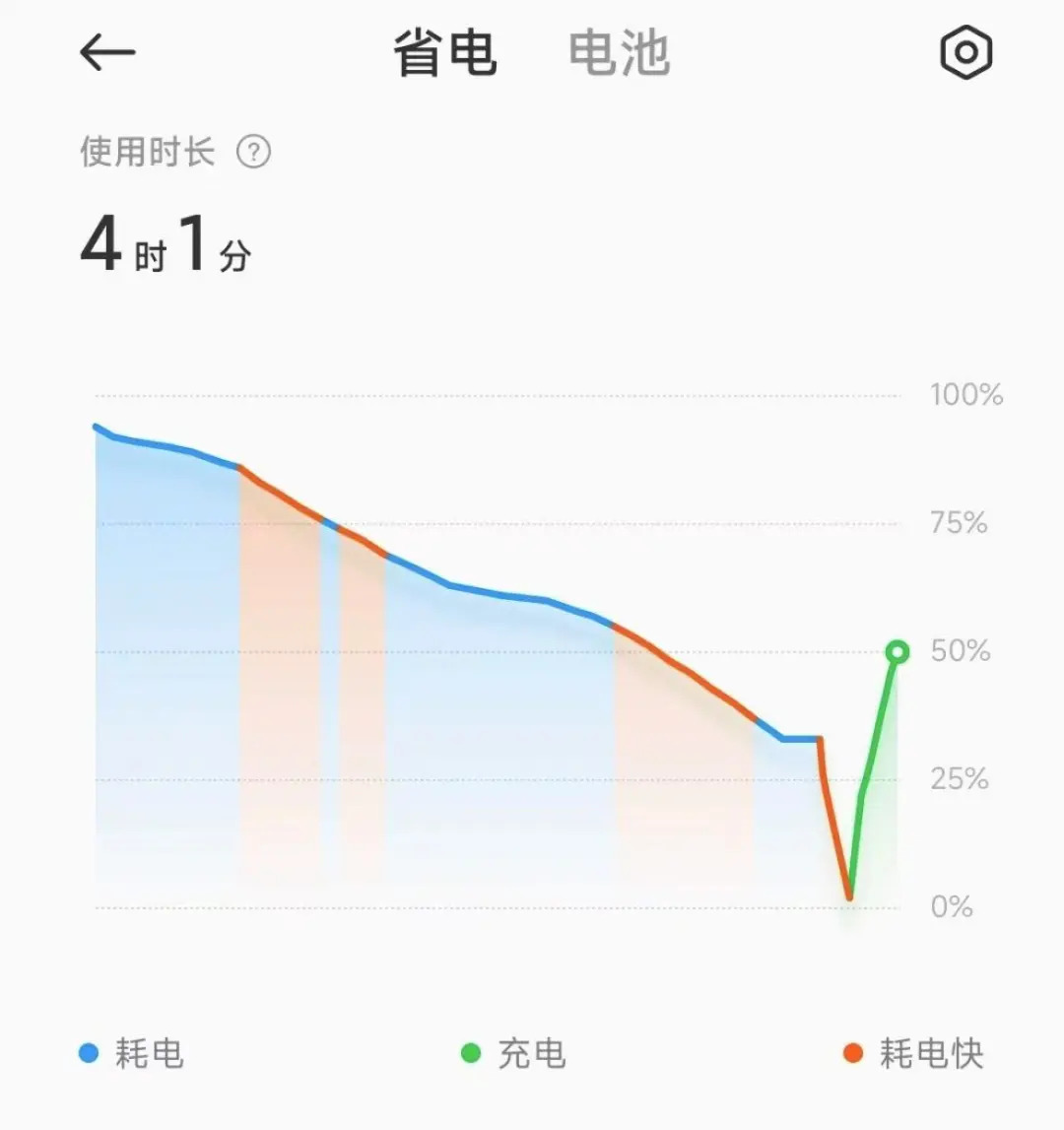Go back using the arrow icon
This screenshot has height=1130, width=1064.
[106, 52]
